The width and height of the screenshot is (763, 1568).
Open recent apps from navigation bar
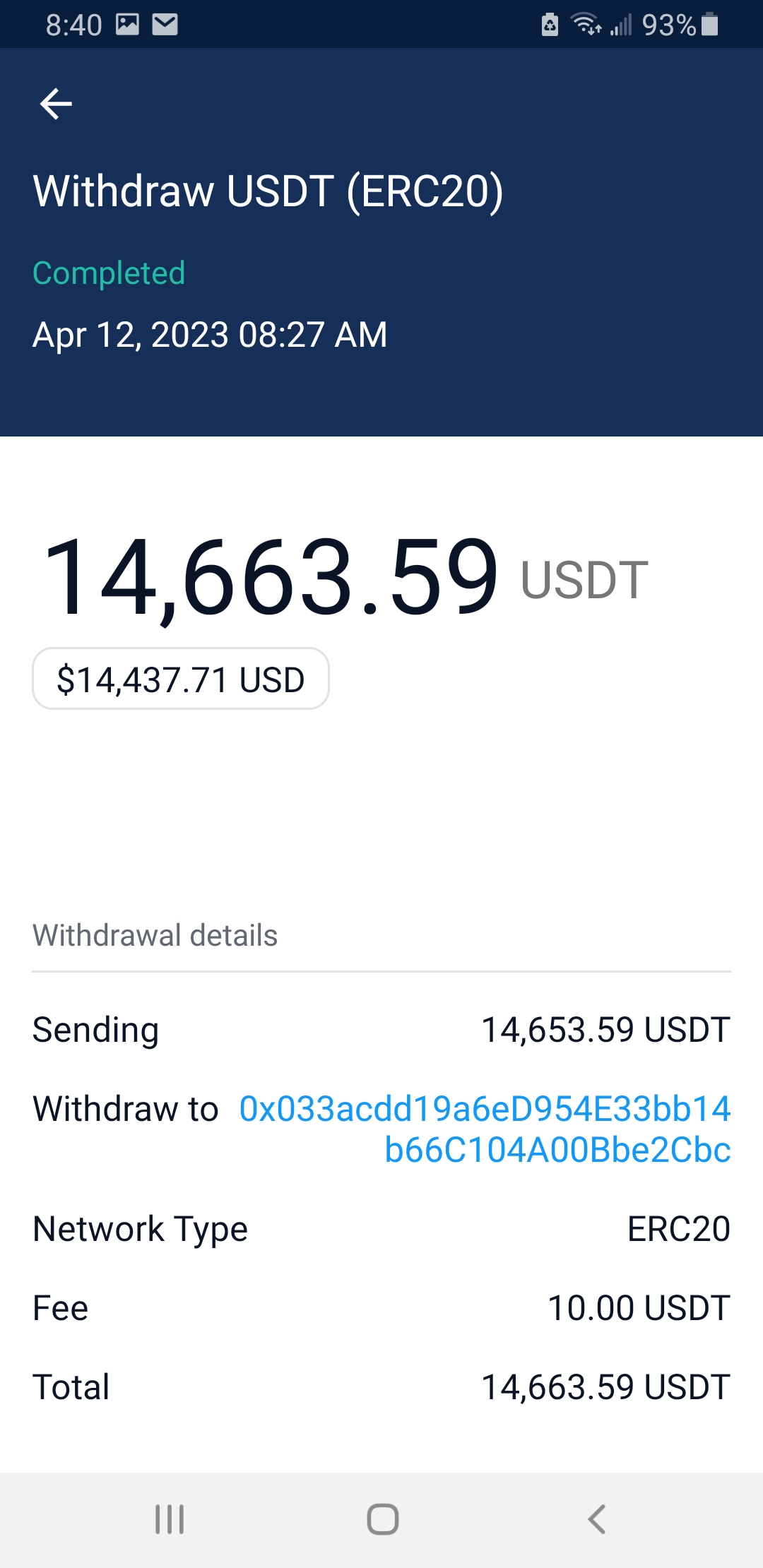click(x=170, y=1519)
